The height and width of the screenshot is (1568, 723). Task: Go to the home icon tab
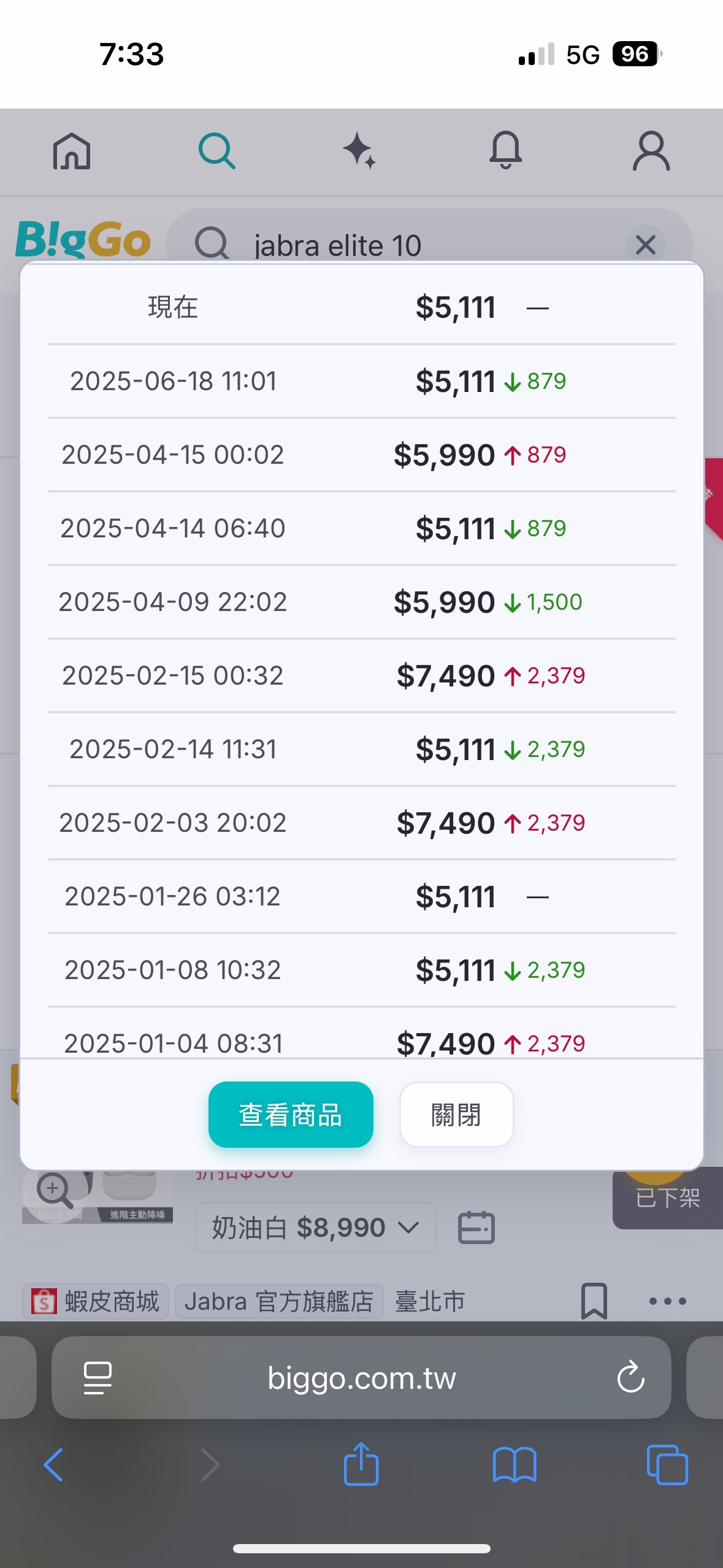pos(72,151)
